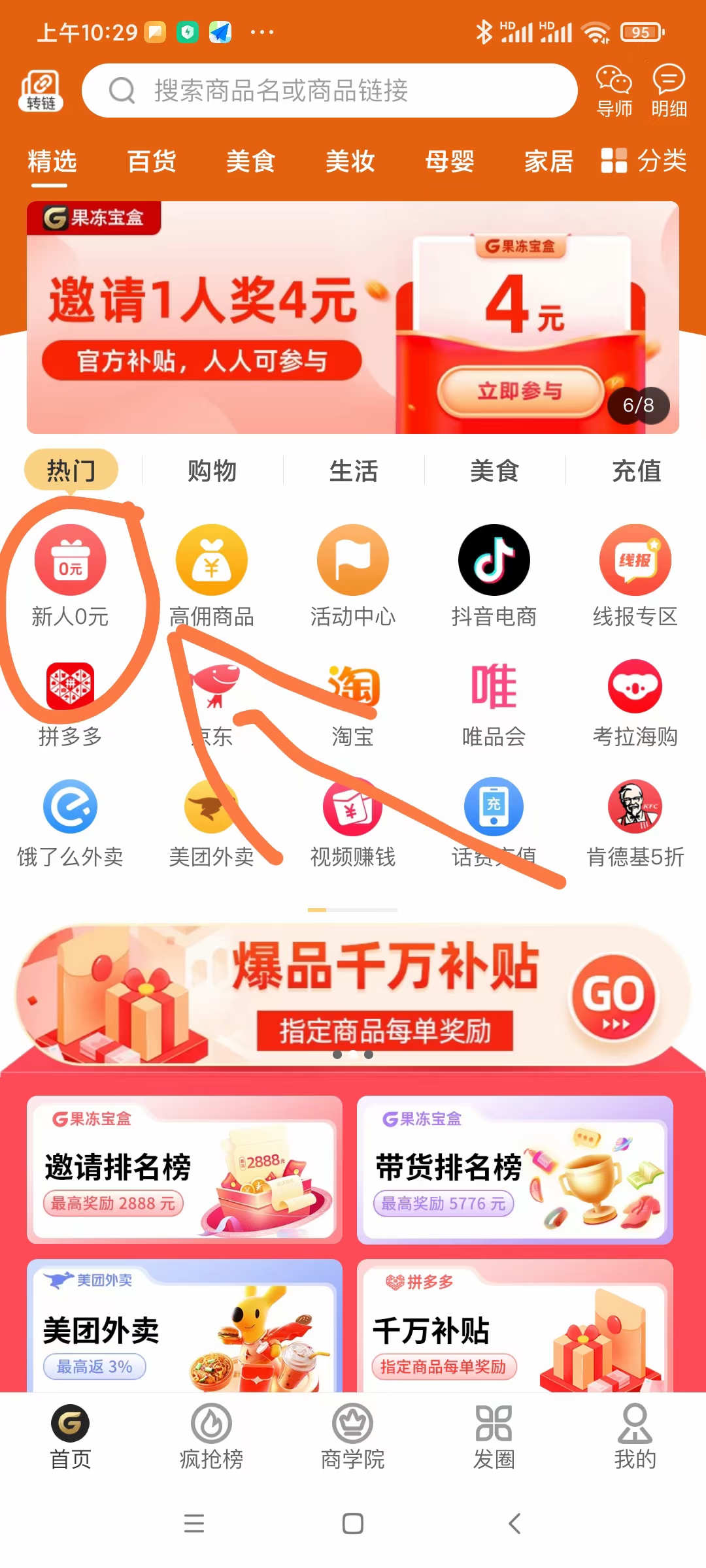Open the 明细 details icon

669,91
